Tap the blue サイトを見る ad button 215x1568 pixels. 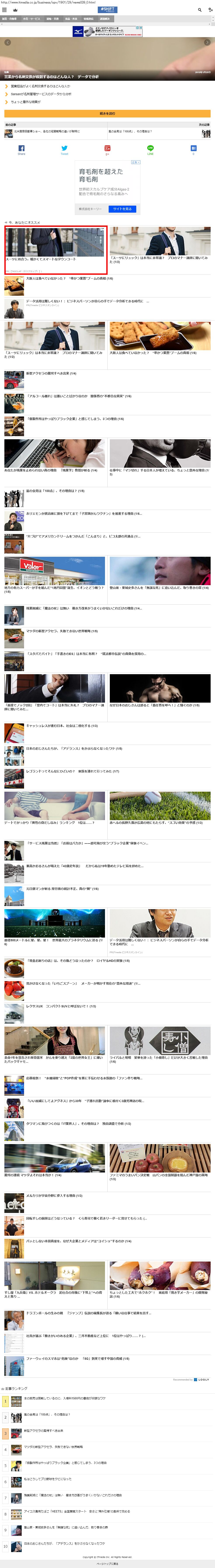click(x=122, y=209)
